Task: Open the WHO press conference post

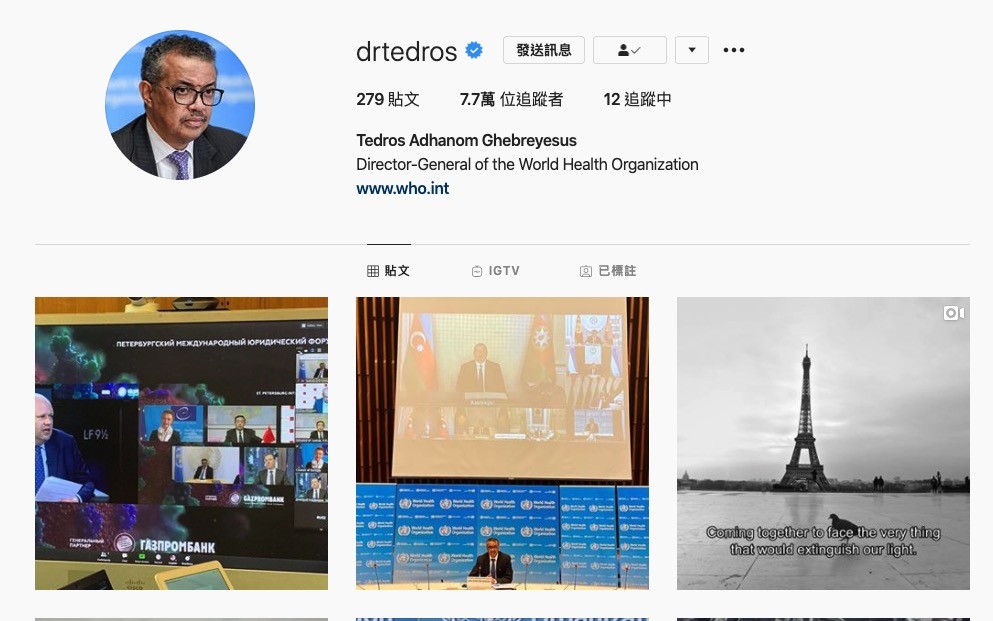Action: click(x=502, y=443)
